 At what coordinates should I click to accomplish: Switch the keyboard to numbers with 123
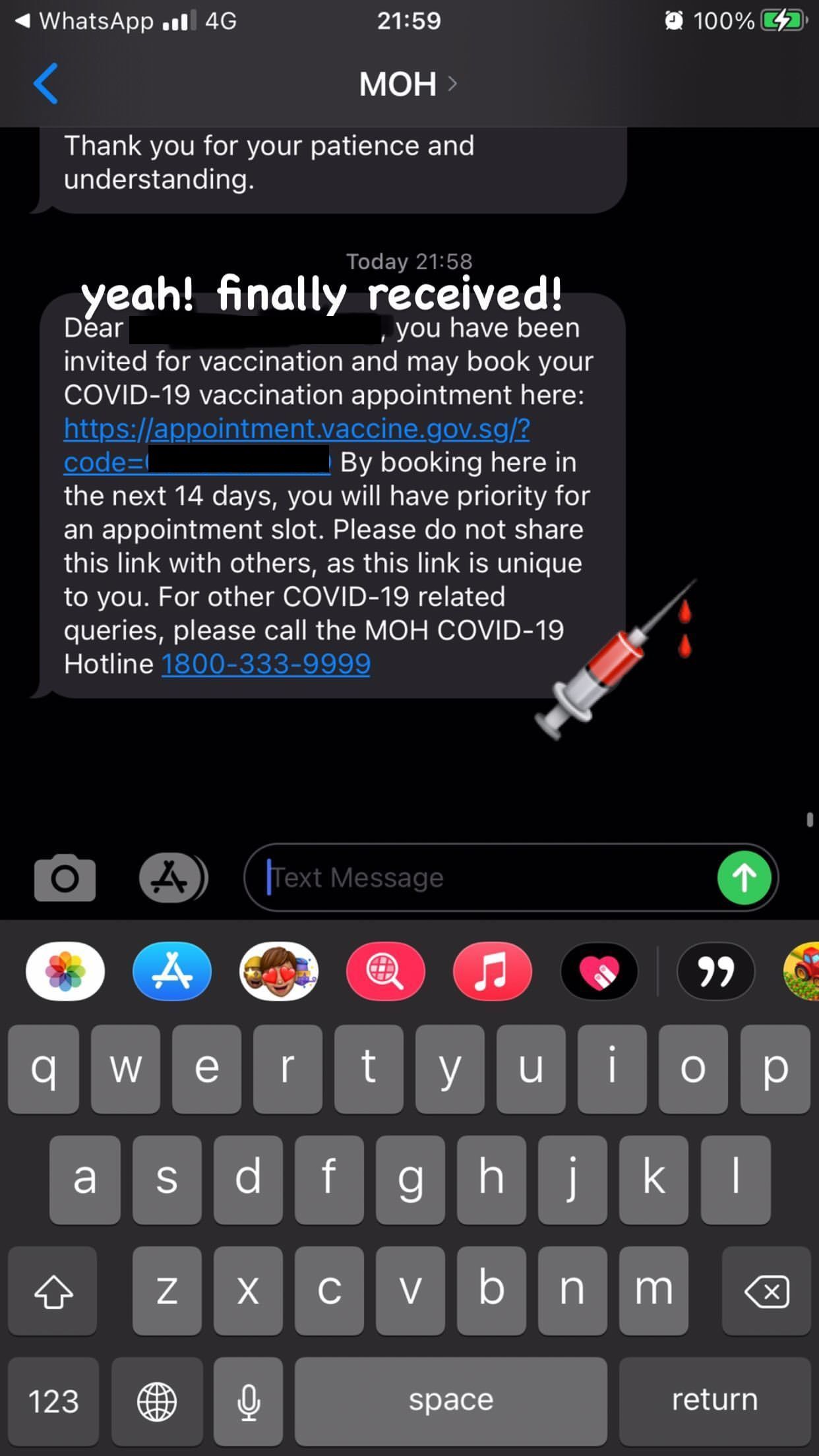click(x=53, y=1400)
